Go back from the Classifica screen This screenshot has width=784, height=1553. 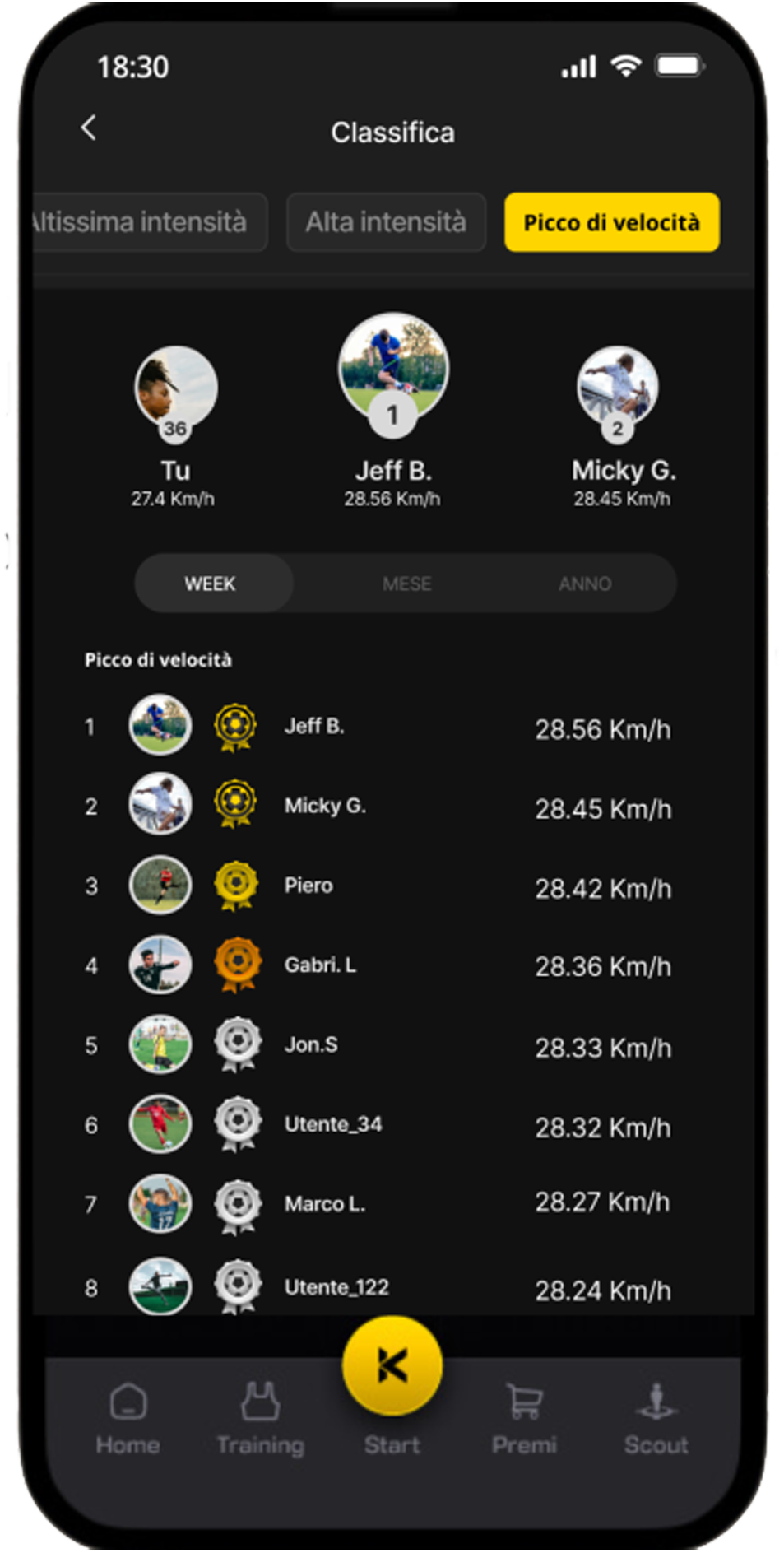(x=89, y=128)
